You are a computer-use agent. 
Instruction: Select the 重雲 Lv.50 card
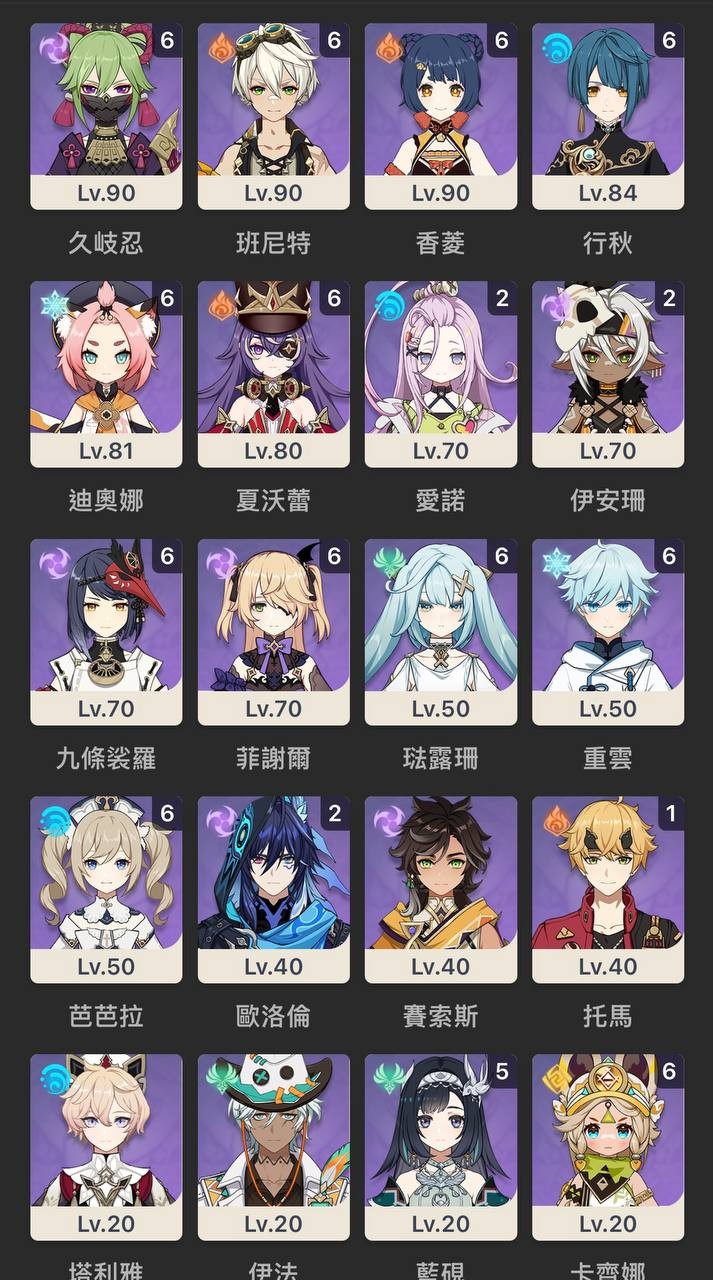pyautogui.click(x=607, y=632)
